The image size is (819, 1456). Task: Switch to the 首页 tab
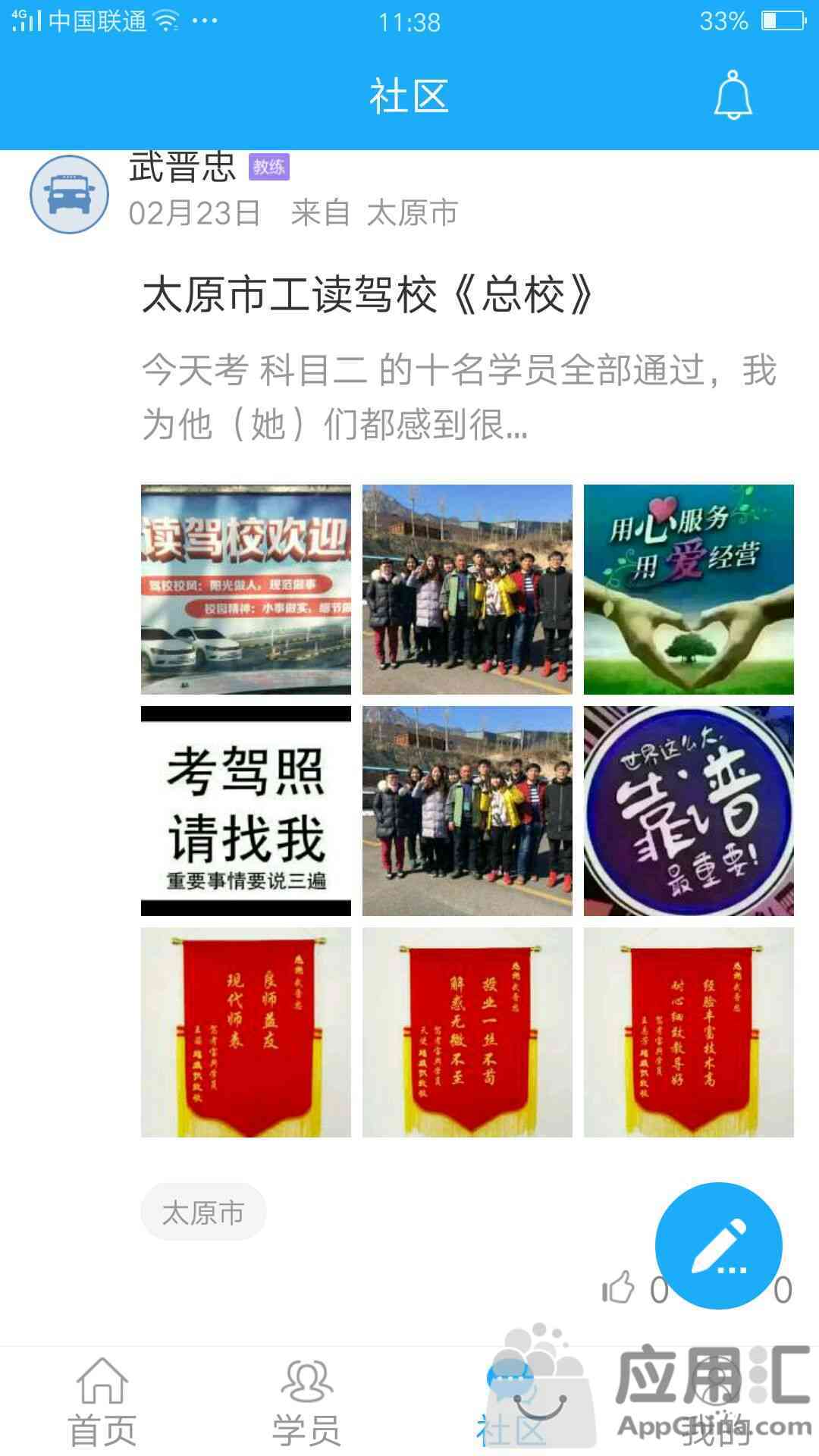pos(102,1403)
